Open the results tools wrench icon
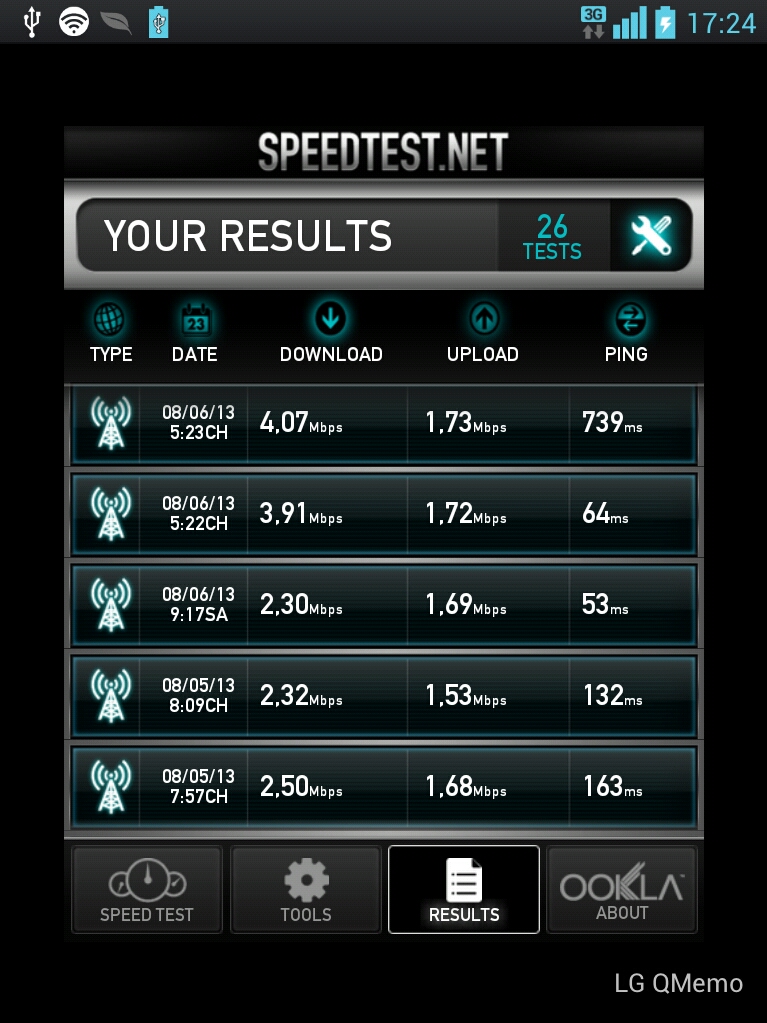The height and width of the screenshot is (1023, 767). pos(650,235)
